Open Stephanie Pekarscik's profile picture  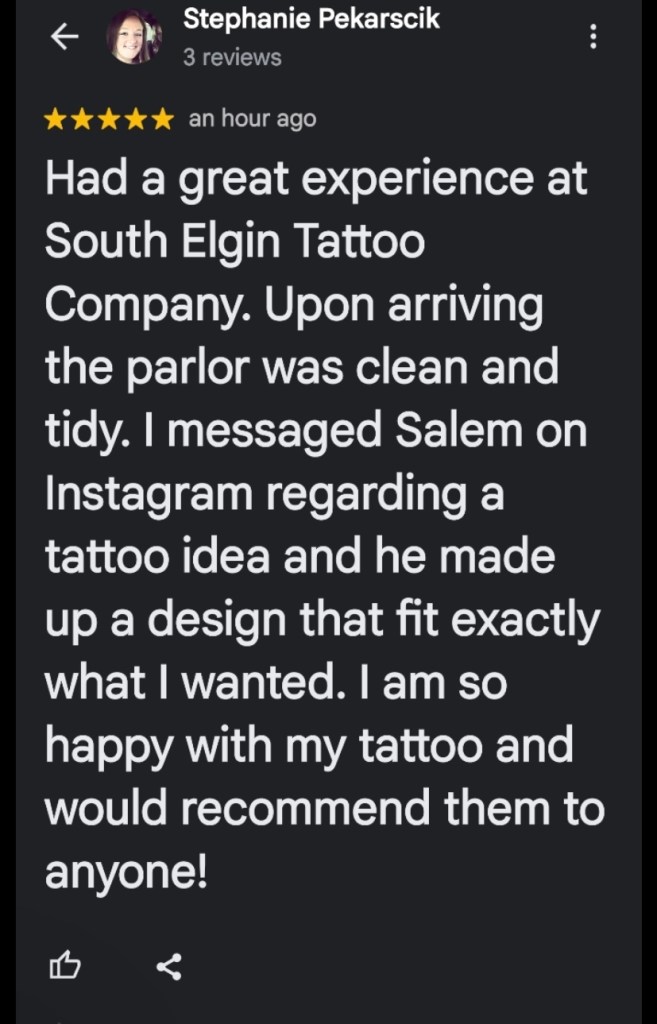[135, 38]
